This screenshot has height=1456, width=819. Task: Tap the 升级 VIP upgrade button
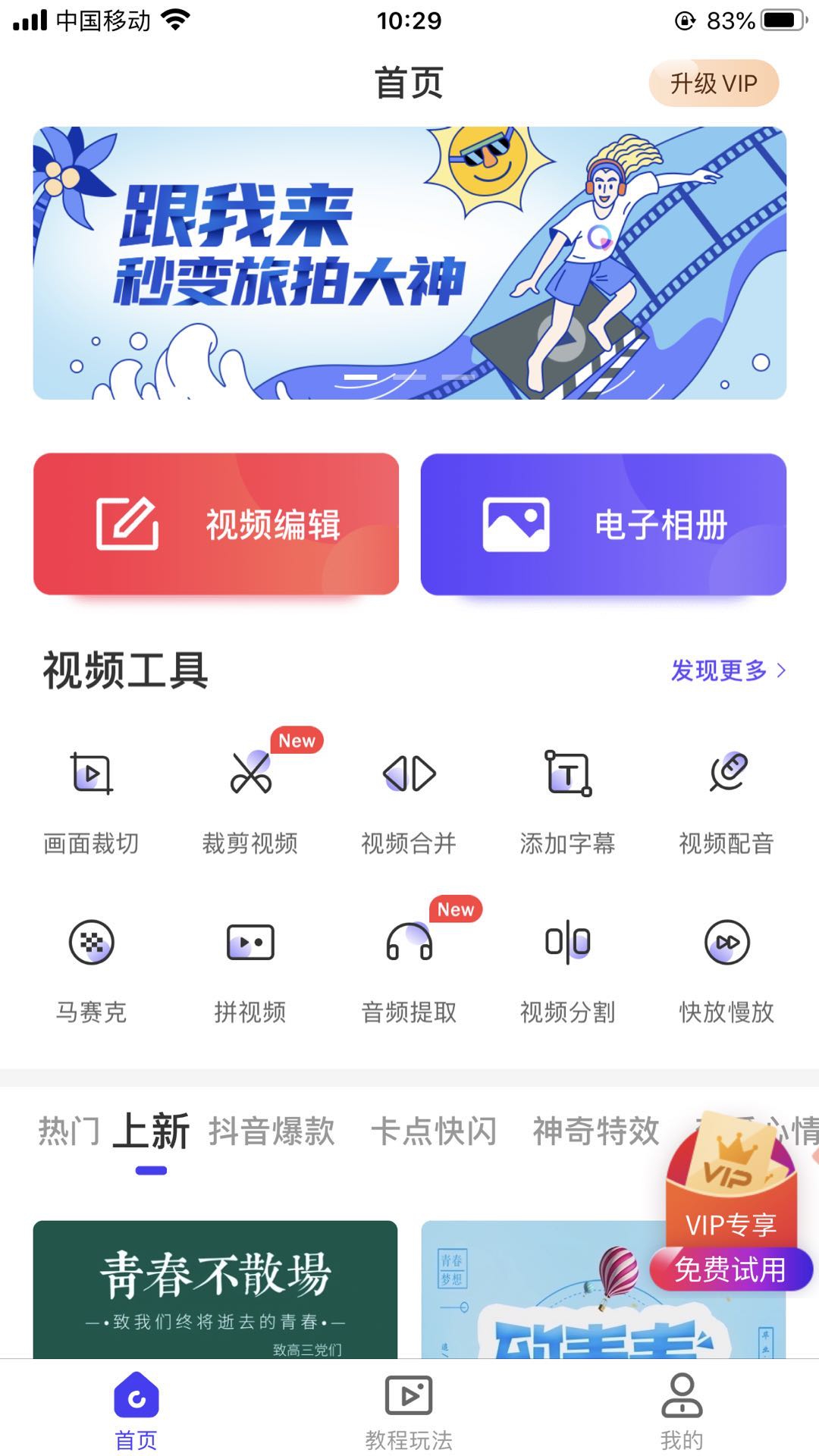click(x=714, y=83)
